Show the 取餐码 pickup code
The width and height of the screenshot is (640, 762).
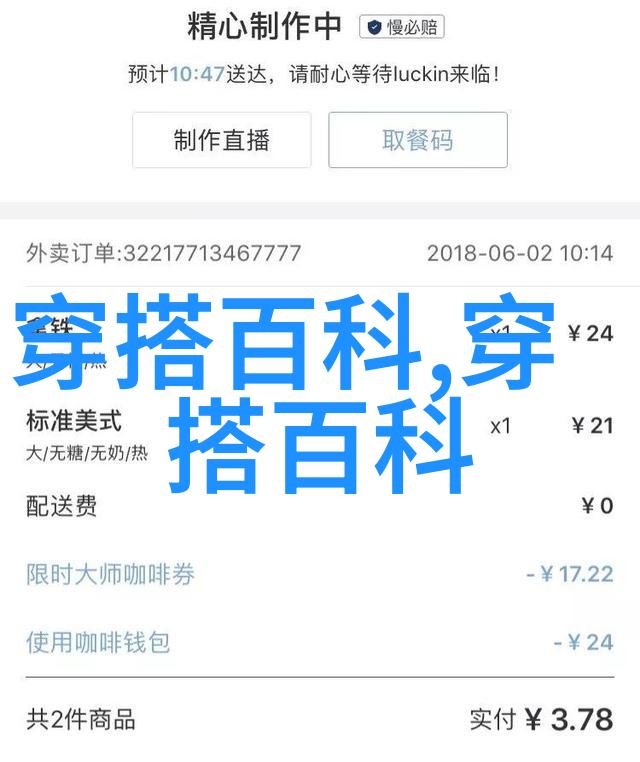418,140
